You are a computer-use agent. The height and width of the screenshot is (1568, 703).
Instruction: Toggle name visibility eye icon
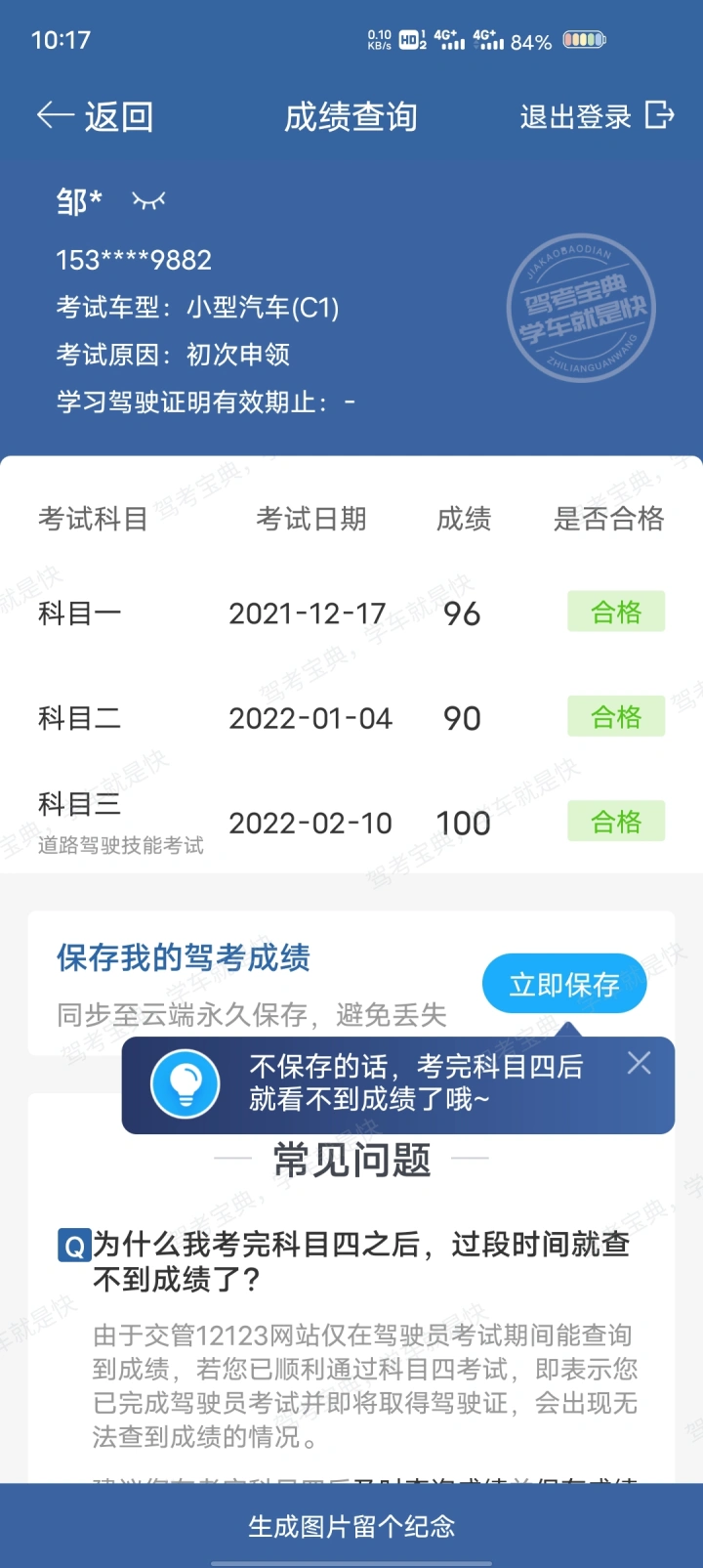[148, 201]
